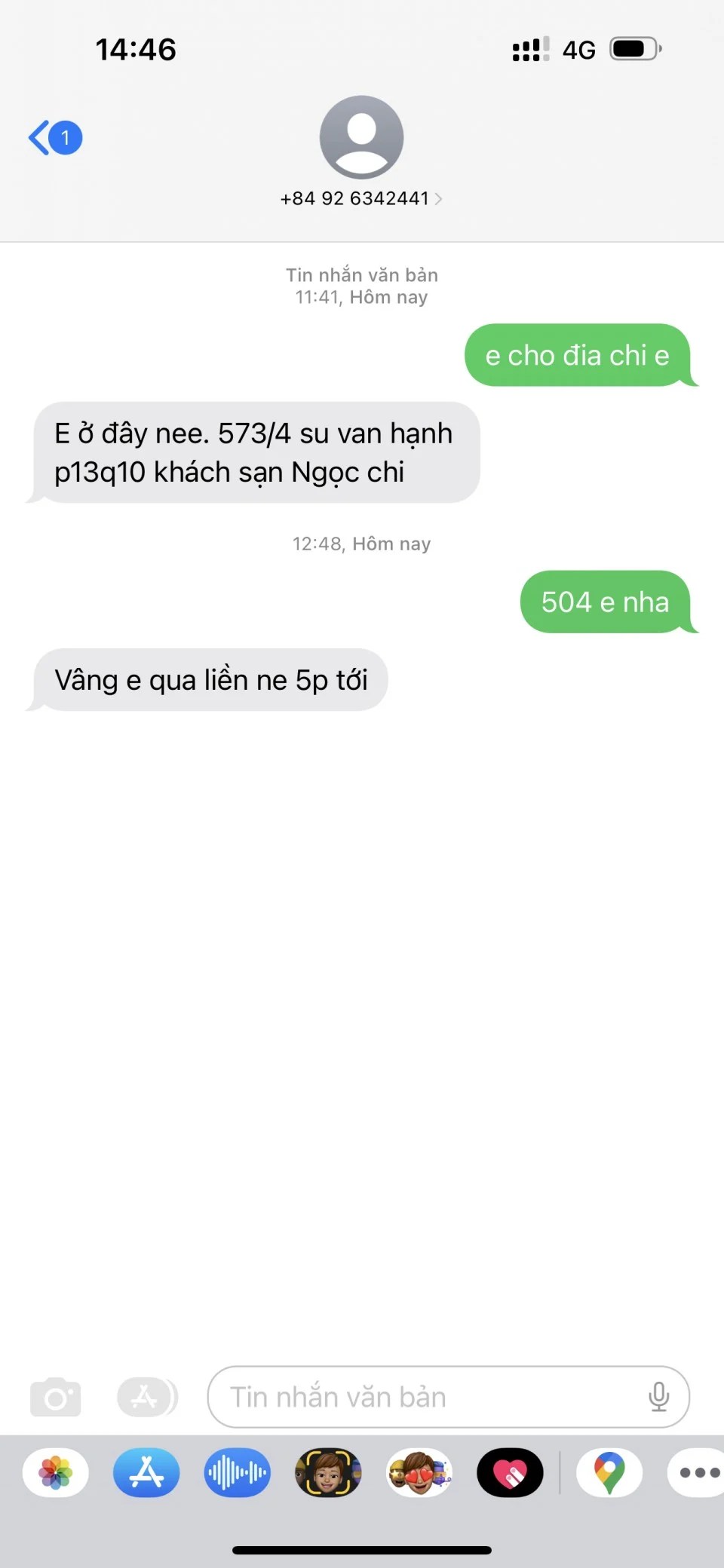Toggle the App Store apps drawer
724x1568 pixels.
click(146, 1397)
